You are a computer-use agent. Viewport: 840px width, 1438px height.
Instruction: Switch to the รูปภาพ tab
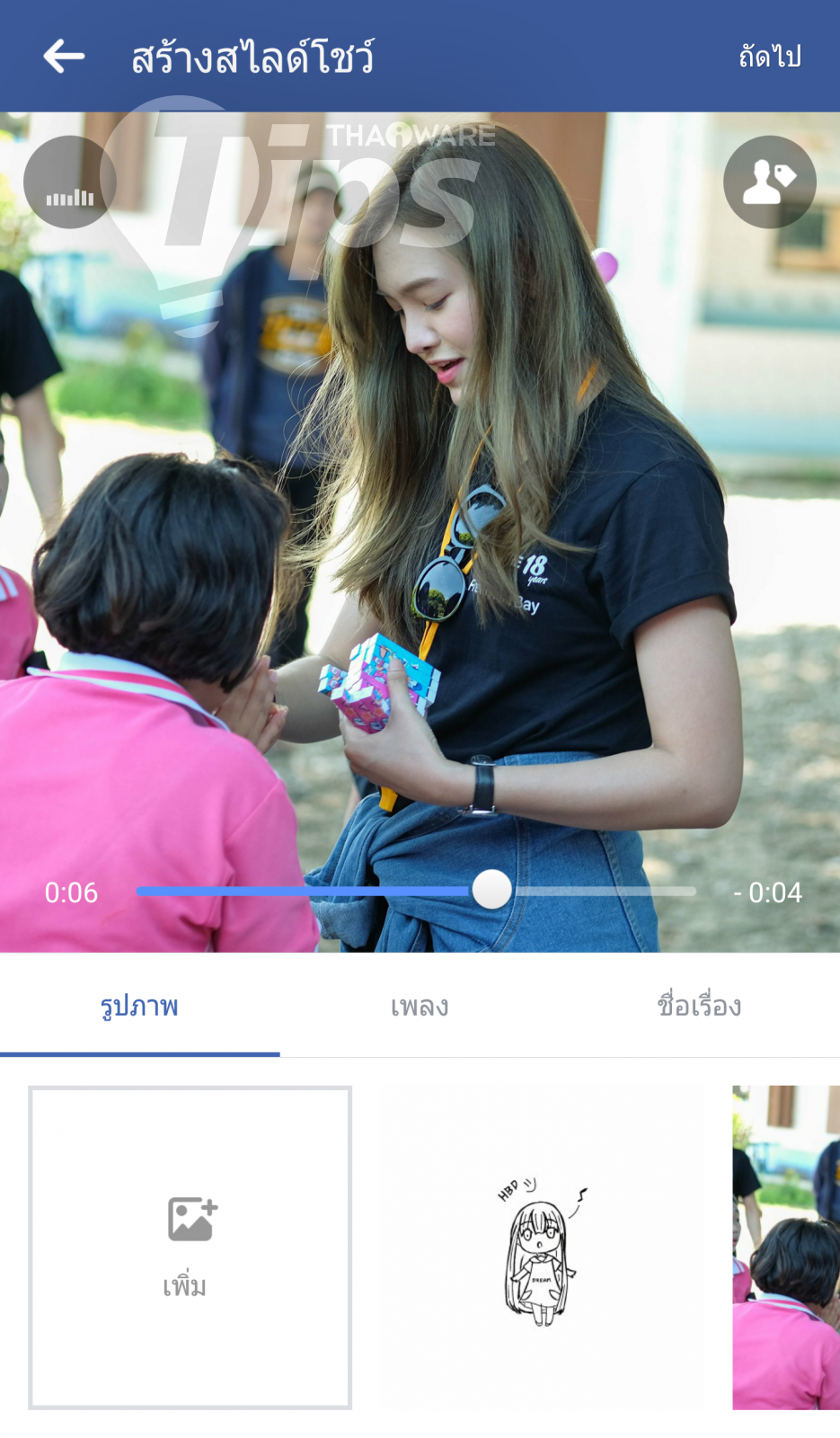pos(139,1006)
